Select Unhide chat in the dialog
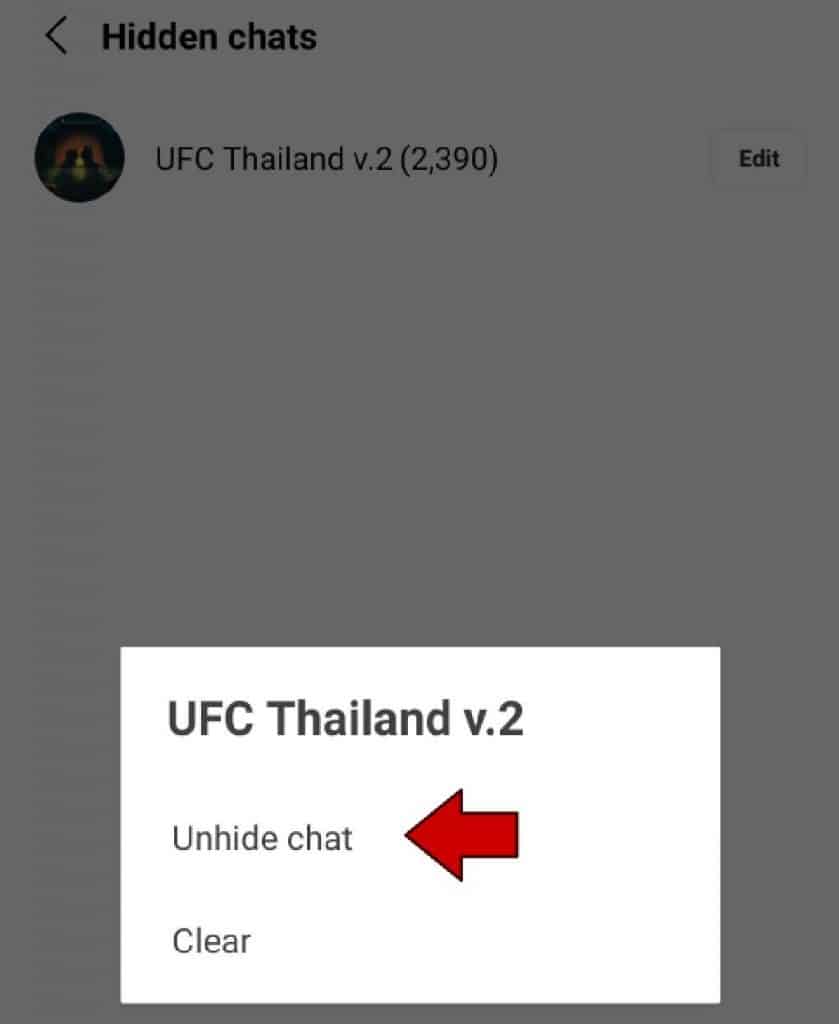This screenshot has width=839, height=1024. pos(262,837)
